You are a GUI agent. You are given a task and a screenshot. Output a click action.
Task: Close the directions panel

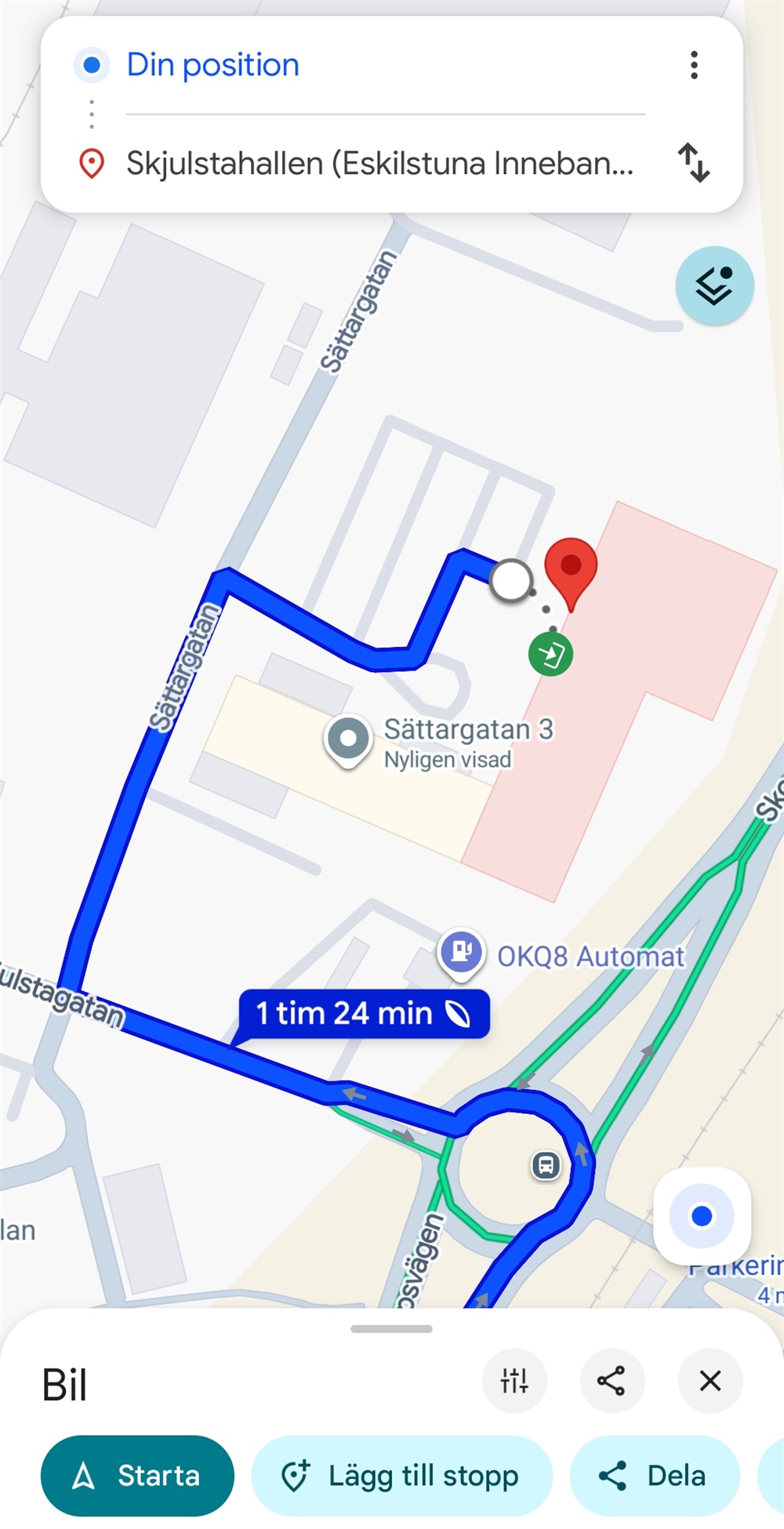pos(710,1381)
